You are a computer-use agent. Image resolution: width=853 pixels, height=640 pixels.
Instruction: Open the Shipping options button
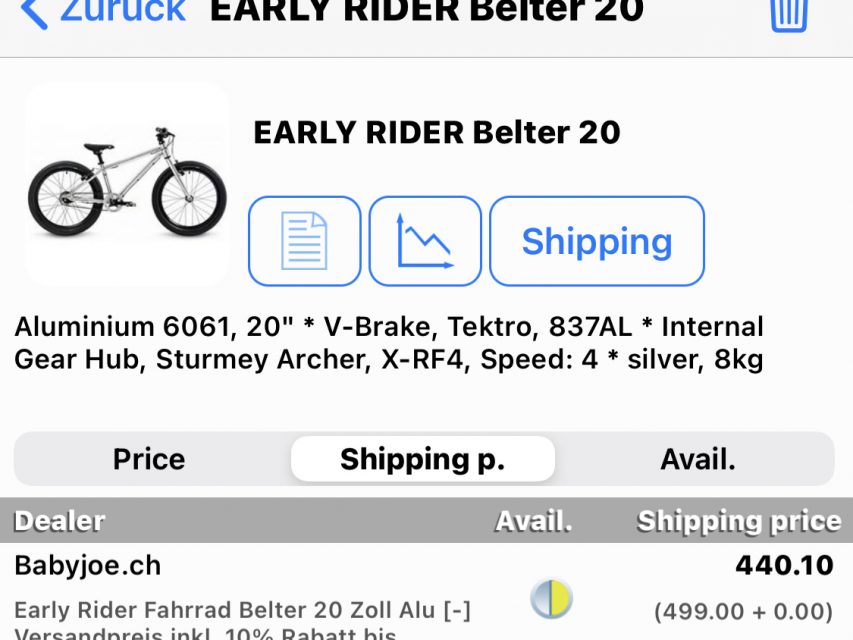coord(597,241)
